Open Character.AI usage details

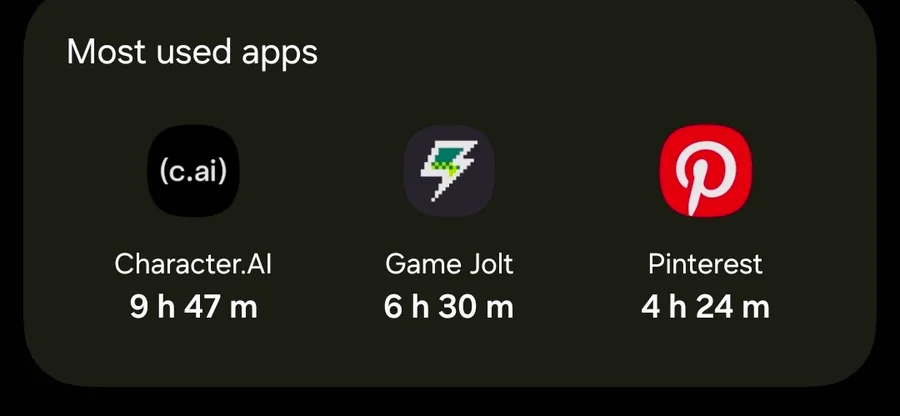click(193, 172)
